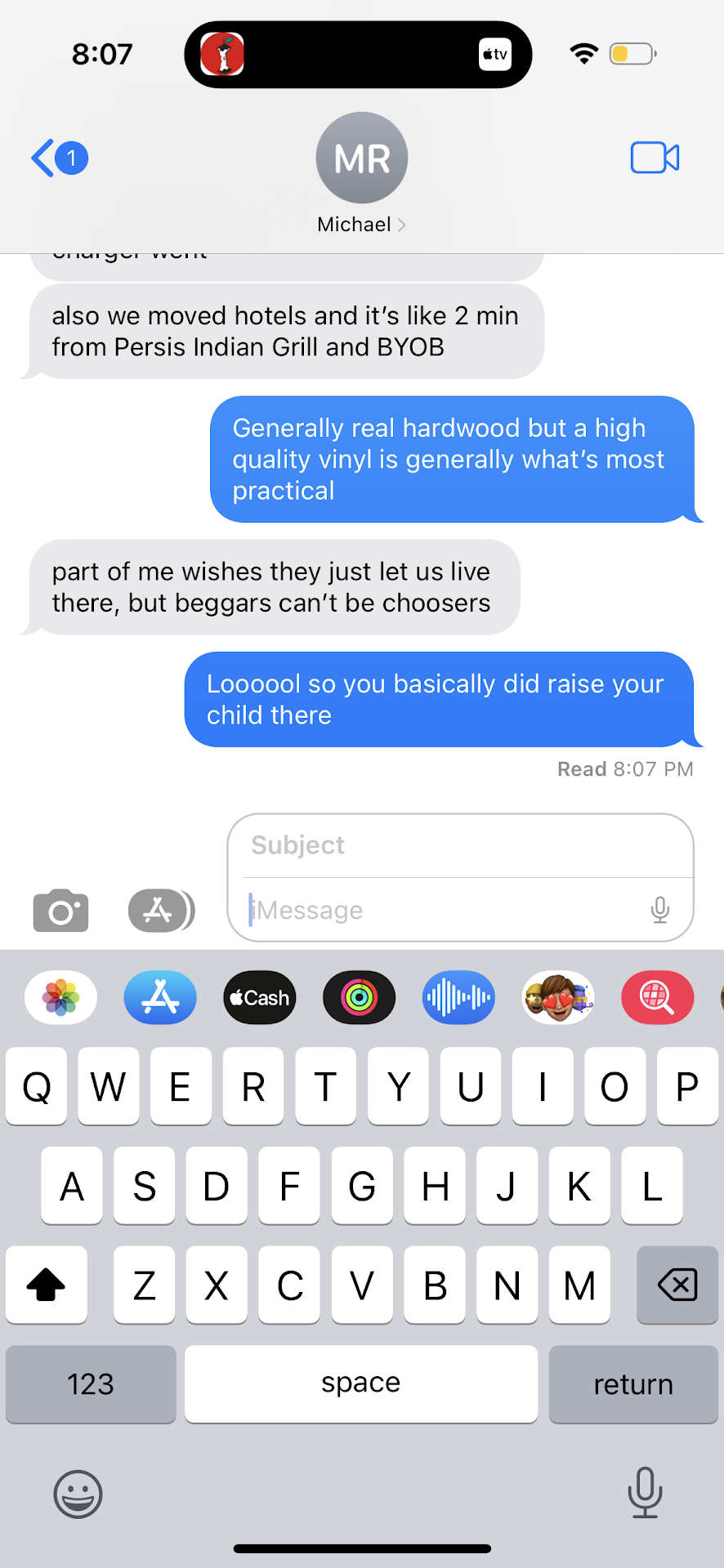This screenshot has width=724, height=1568.
Task: Open Memoji stickers
Action: click(558, 998)
